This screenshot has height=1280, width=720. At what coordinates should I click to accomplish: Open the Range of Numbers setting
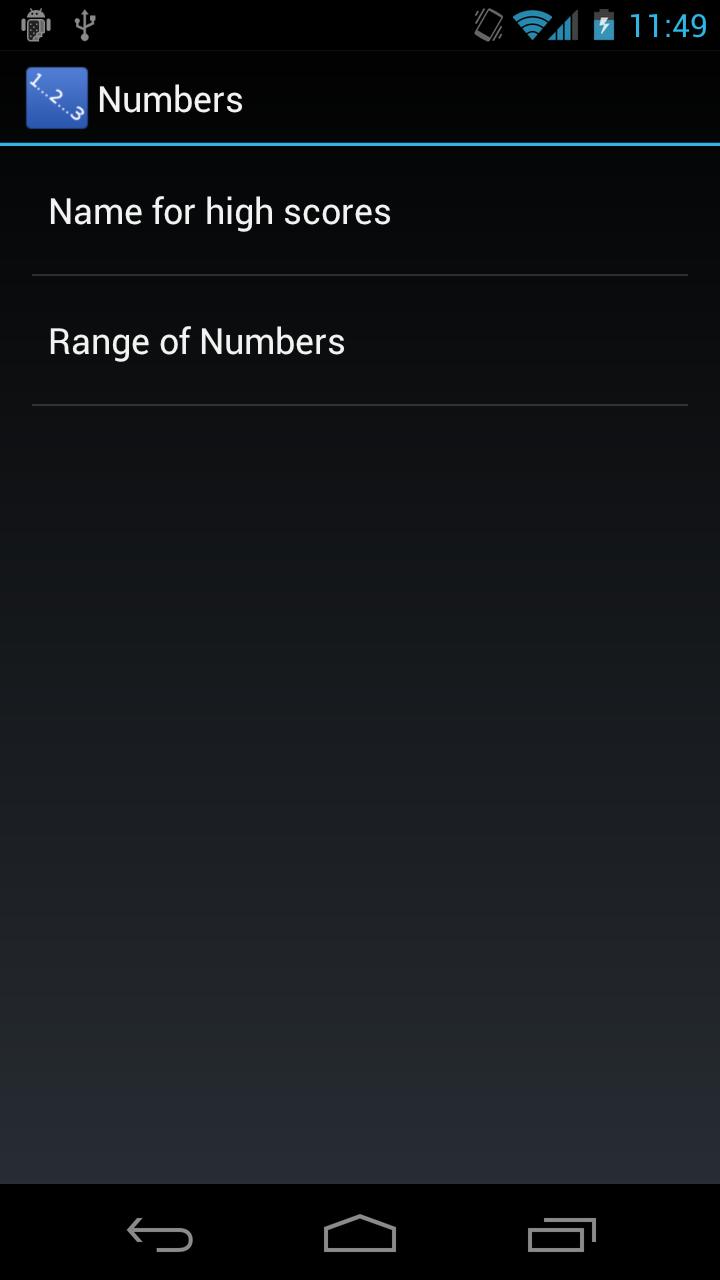[196, 341]
